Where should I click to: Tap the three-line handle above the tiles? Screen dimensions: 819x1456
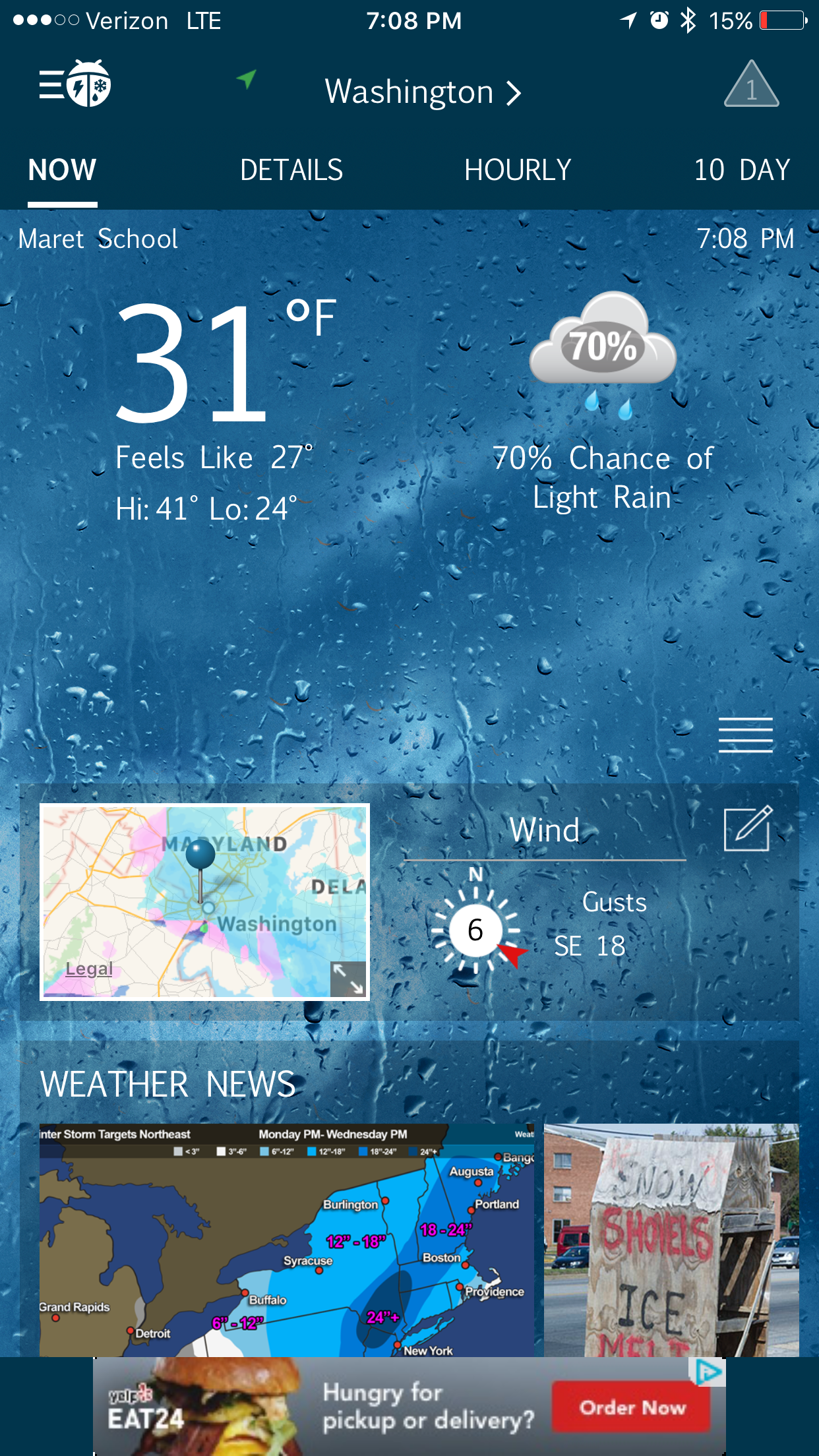(x=745, y=735)
